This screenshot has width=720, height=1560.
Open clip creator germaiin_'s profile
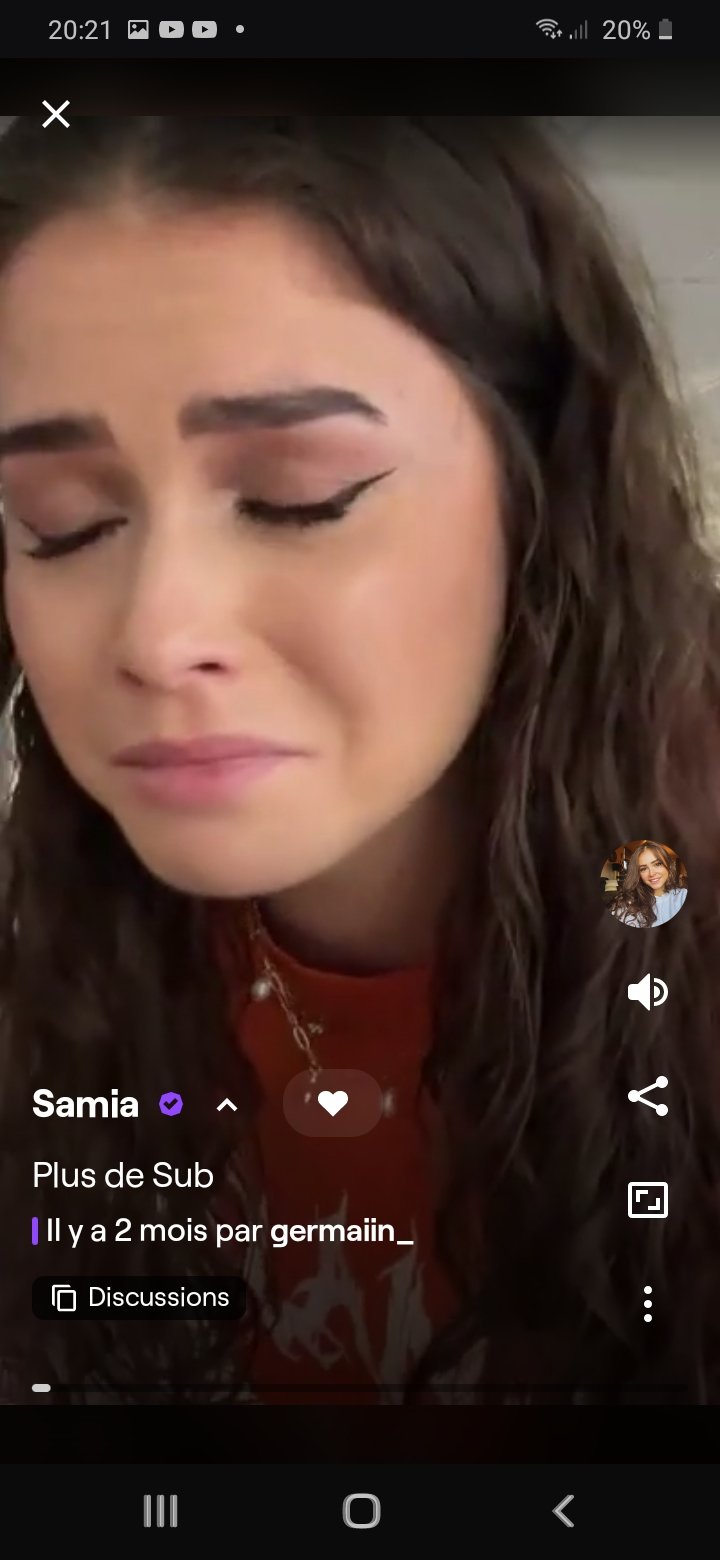(x=342, y=1231)
